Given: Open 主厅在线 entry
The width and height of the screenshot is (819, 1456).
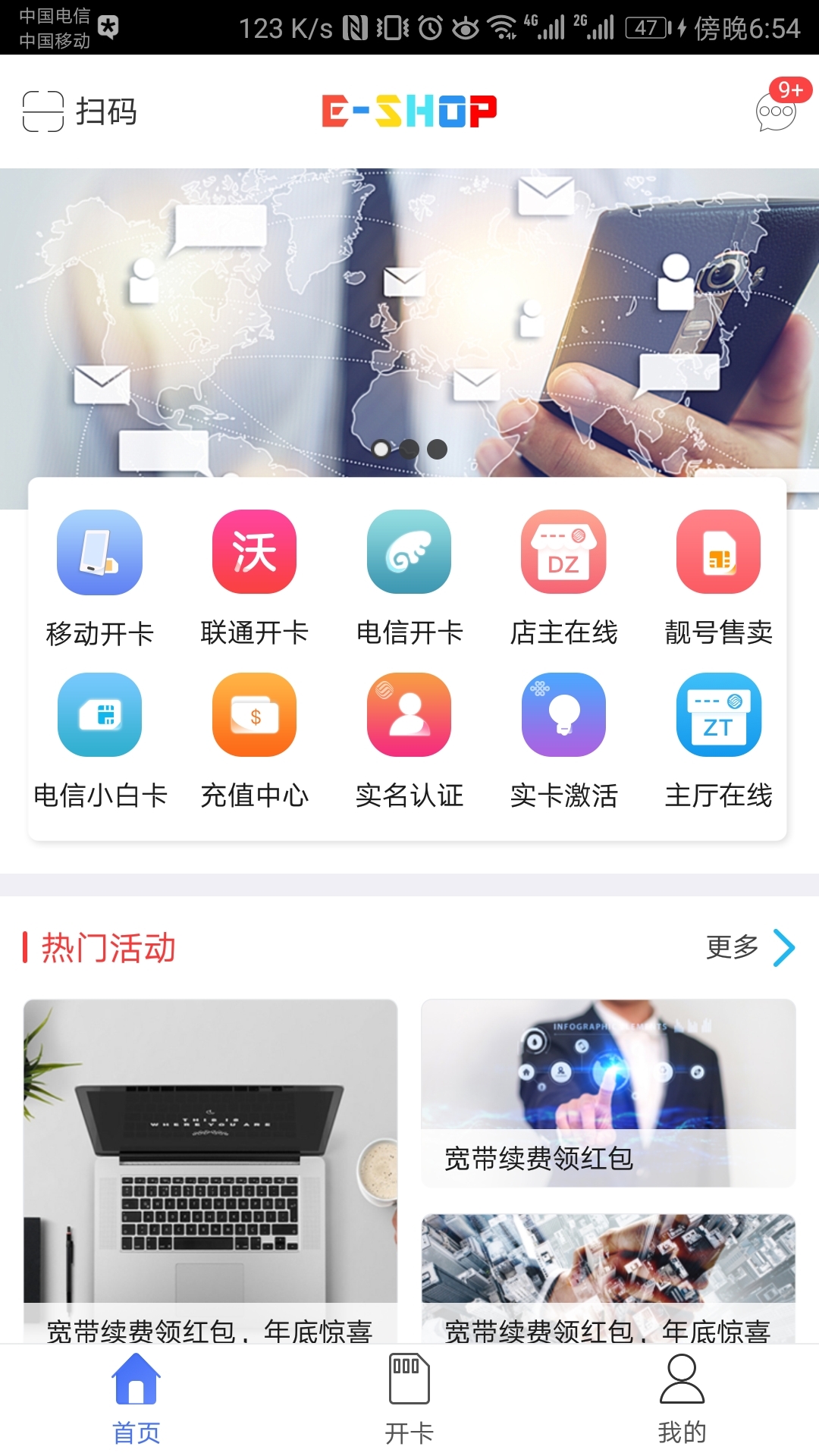Looking at the screenshot, I should pos(718,741).
